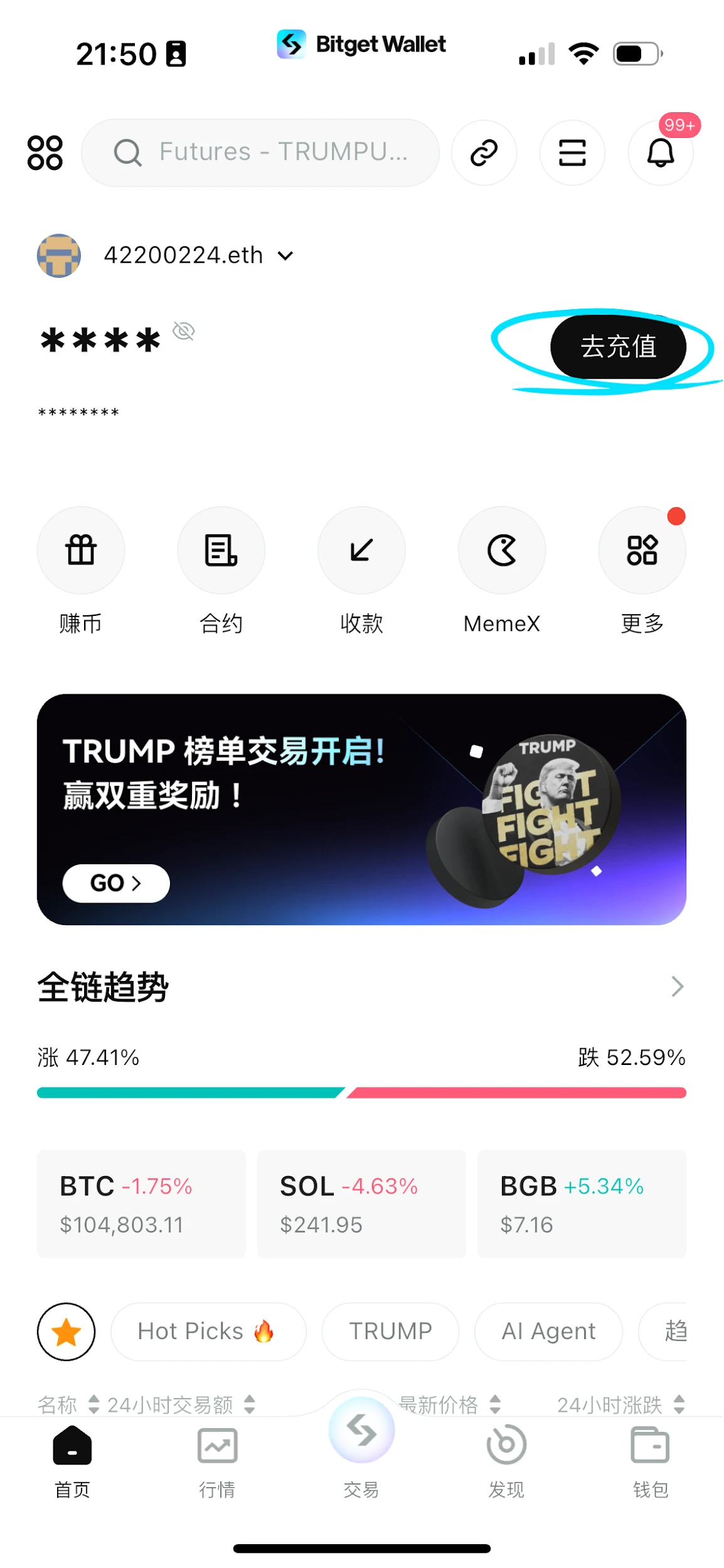Switch to the 行情 market tab
724x1568 pixels.
217,1458
